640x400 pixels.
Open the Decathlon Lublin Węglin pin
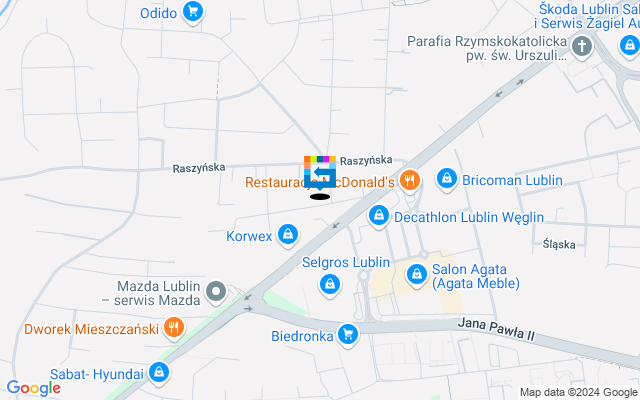point(378,216)
